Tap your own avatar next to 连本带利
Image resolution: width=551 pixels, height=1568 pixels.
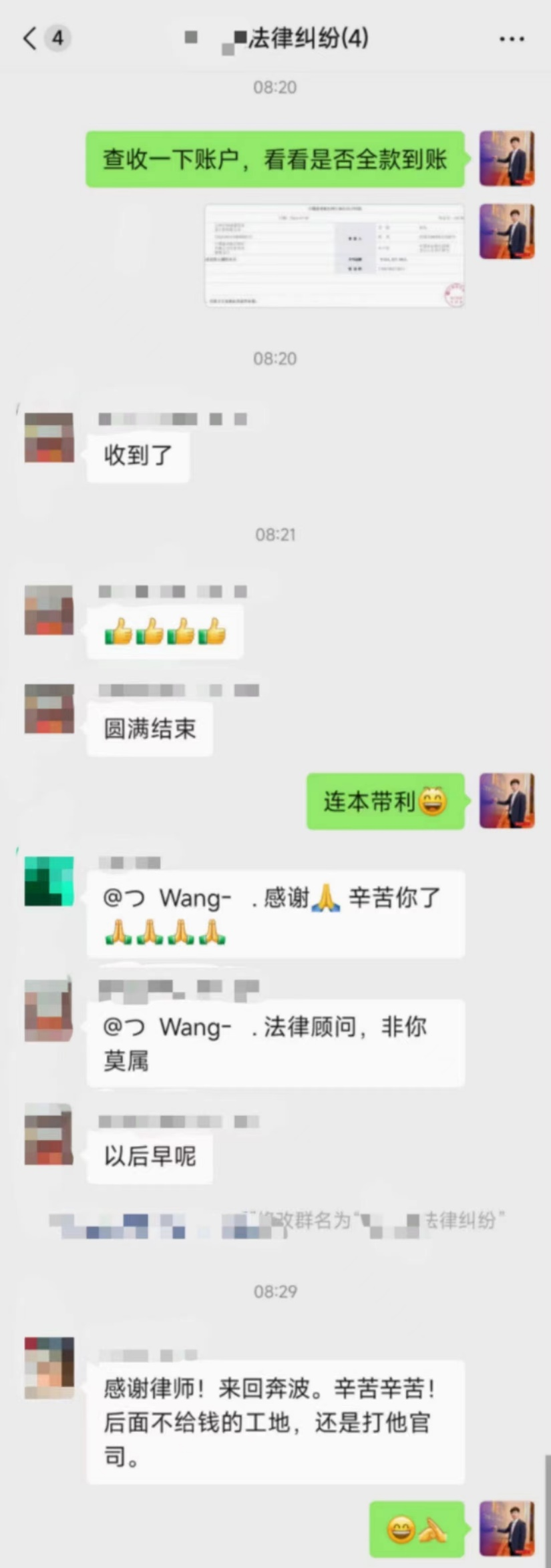pos(507,800)
